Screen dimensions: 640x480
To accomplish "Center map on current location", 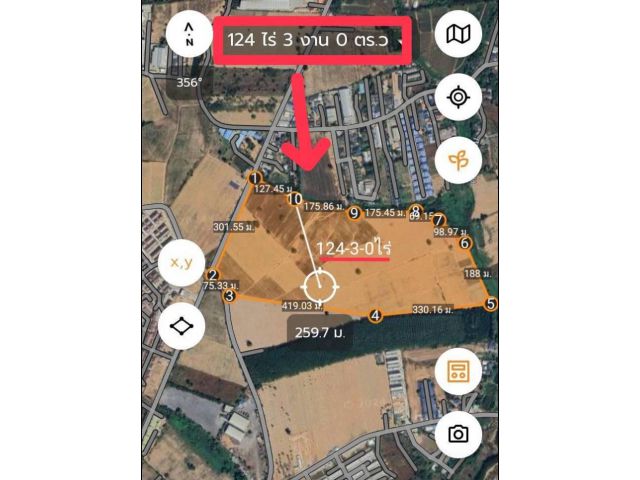I will 459,97.
